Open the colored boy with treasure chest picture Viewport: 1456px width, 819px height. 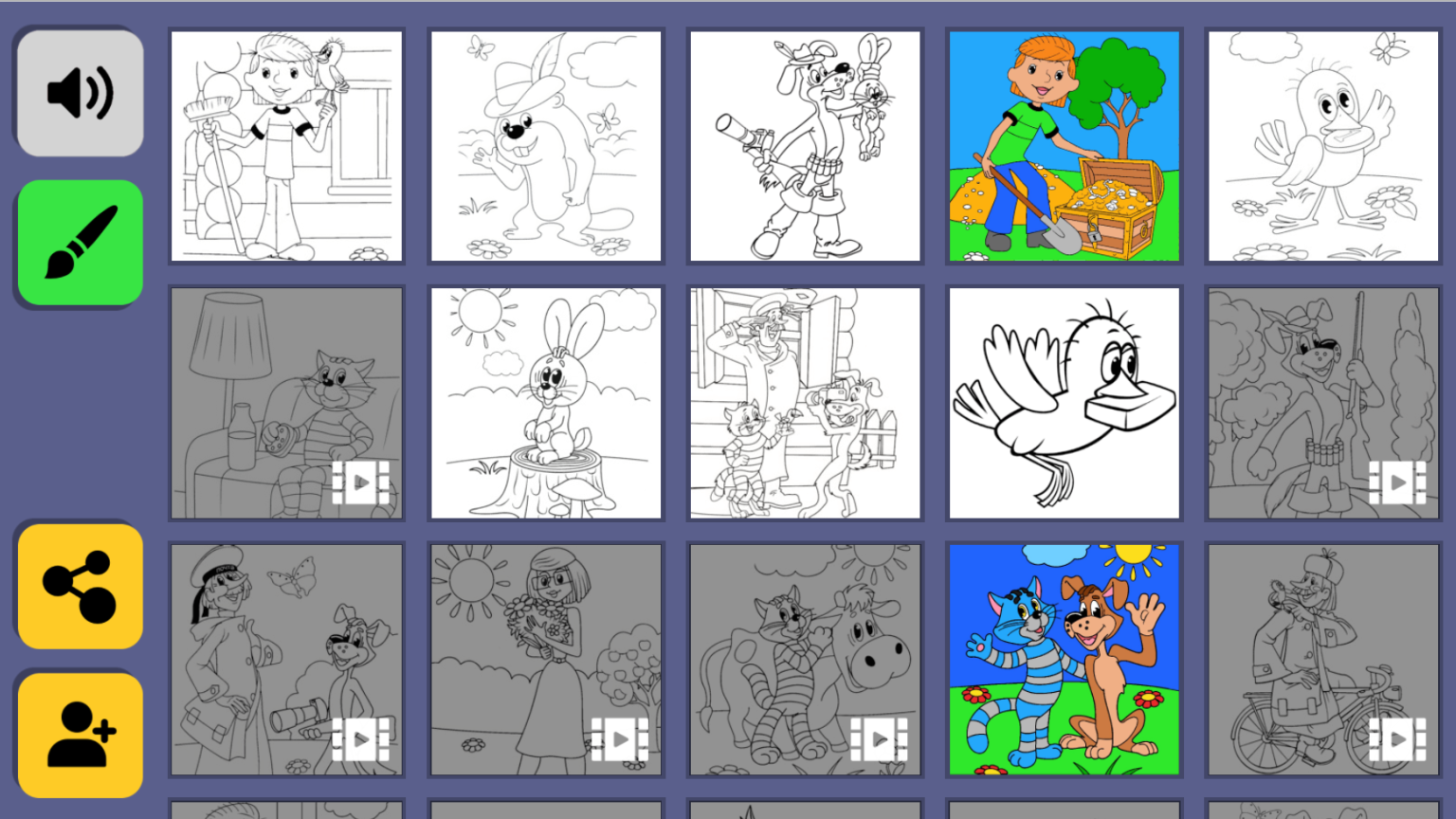1065,146
